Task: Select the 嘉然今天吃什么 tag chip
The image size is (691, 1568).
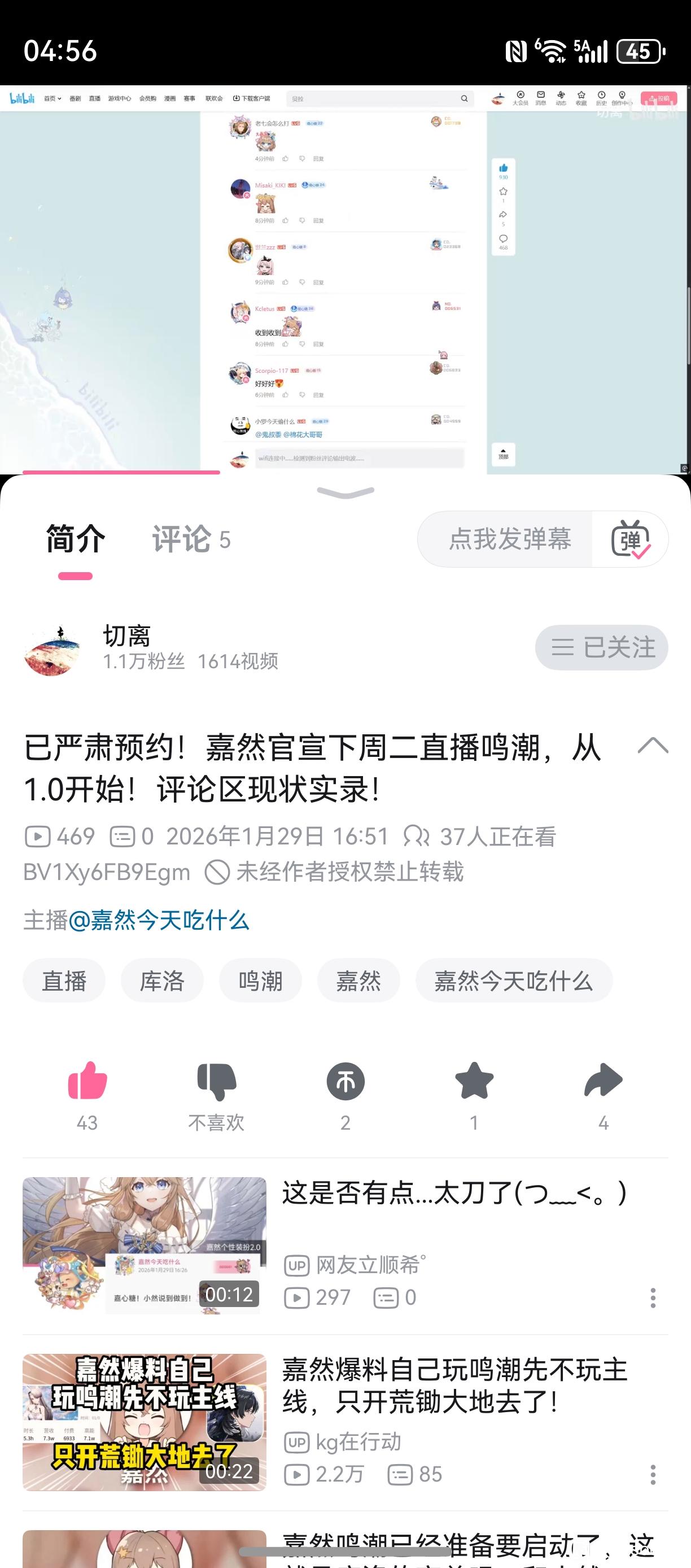Action: pyautogui.click(x=513, y=981)
